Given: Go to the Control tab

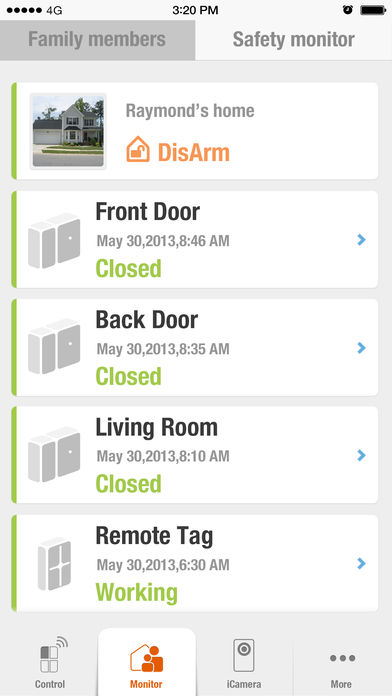Looking at the screenshot, I should pyautogui.click(x=50, y=662).
